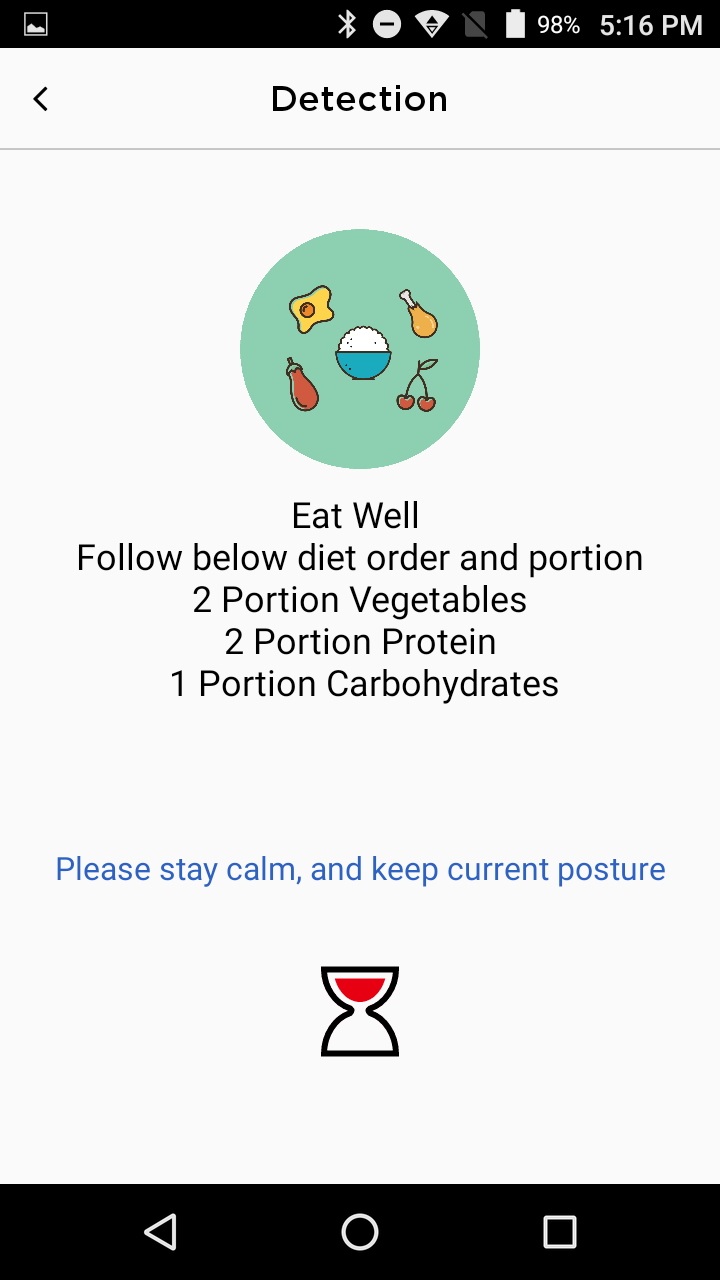This screenshot has height=1280, width=720.
Task: Open the recent apps view
Action: pyautogui.click(x=560, y=1232)
